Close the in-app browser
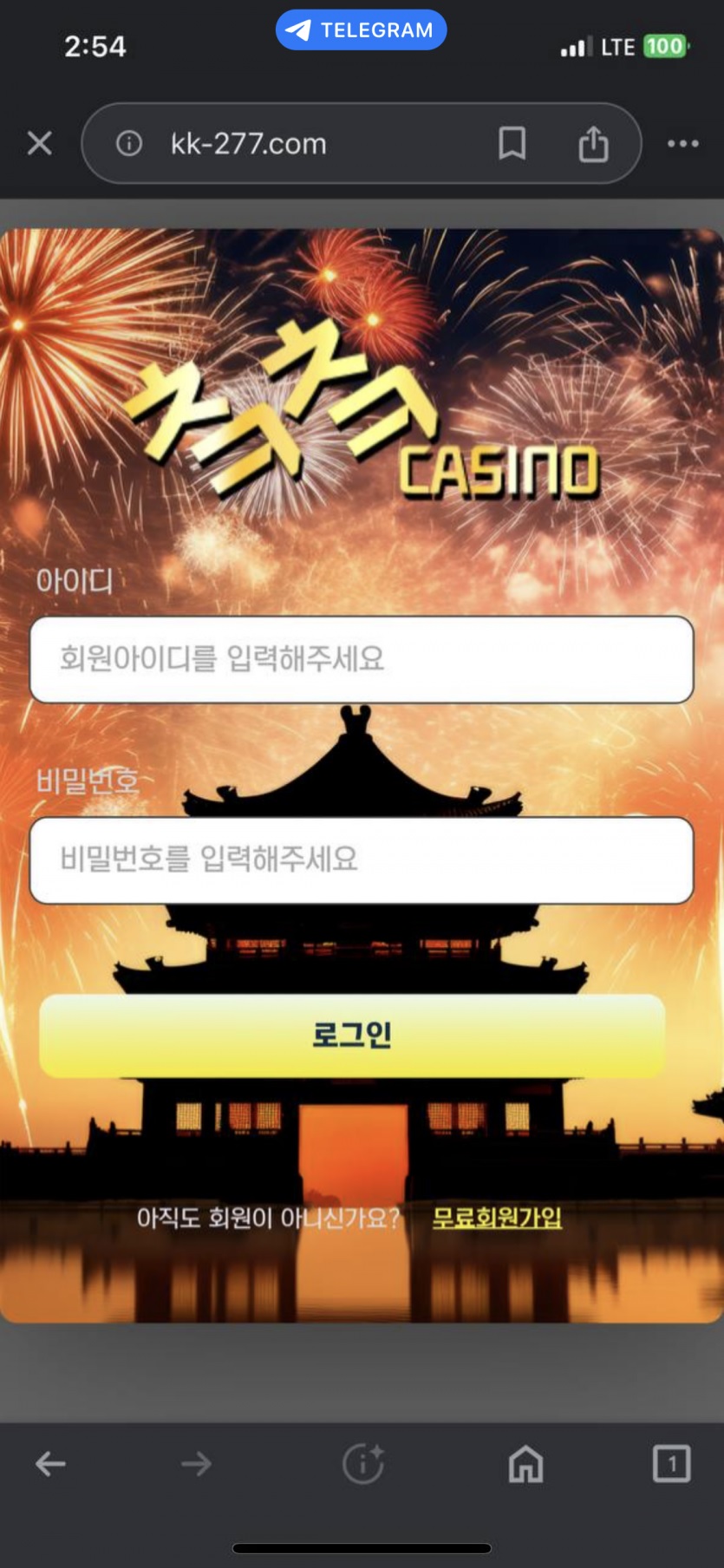Viewport: 724px width, 1568px height. click(40, 143)
